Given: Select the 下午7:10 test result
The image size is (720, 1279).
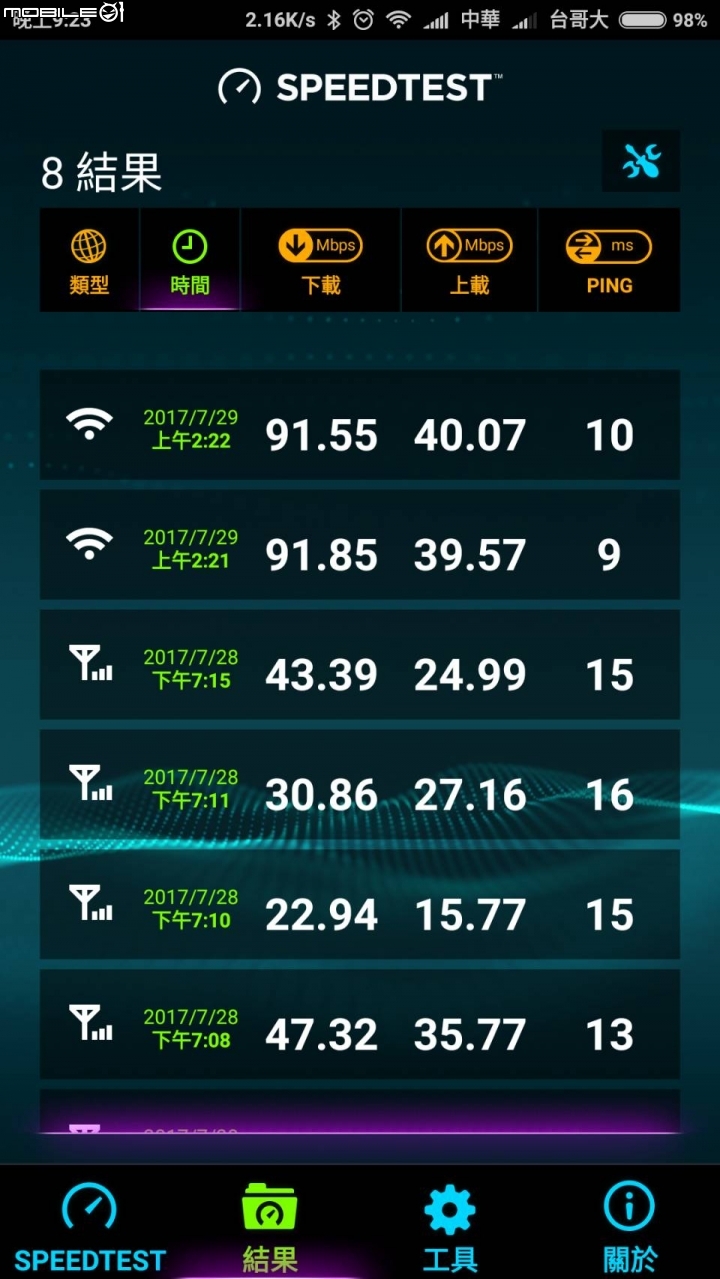Looking at the screenshot, I should click(x=360, y=905).
